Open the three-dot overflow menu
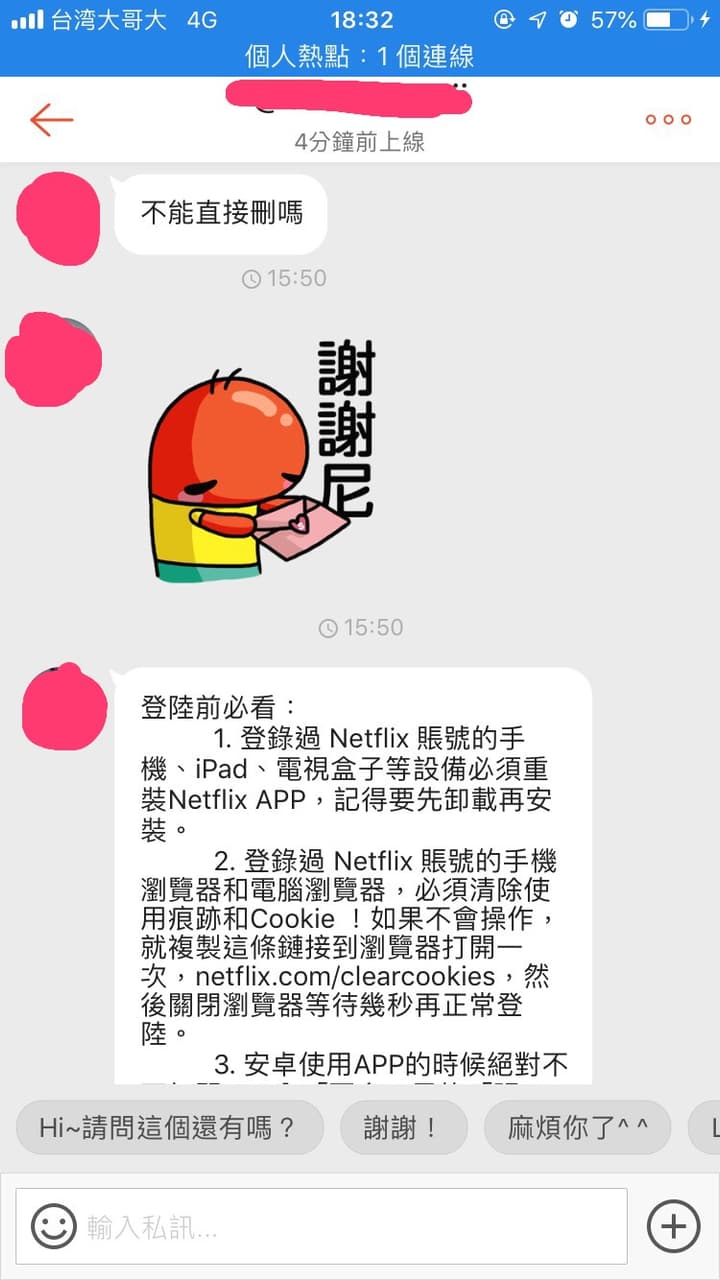The height and width of the screenshot is (1280, 720). pyautogui.click(x=668, y=119)
